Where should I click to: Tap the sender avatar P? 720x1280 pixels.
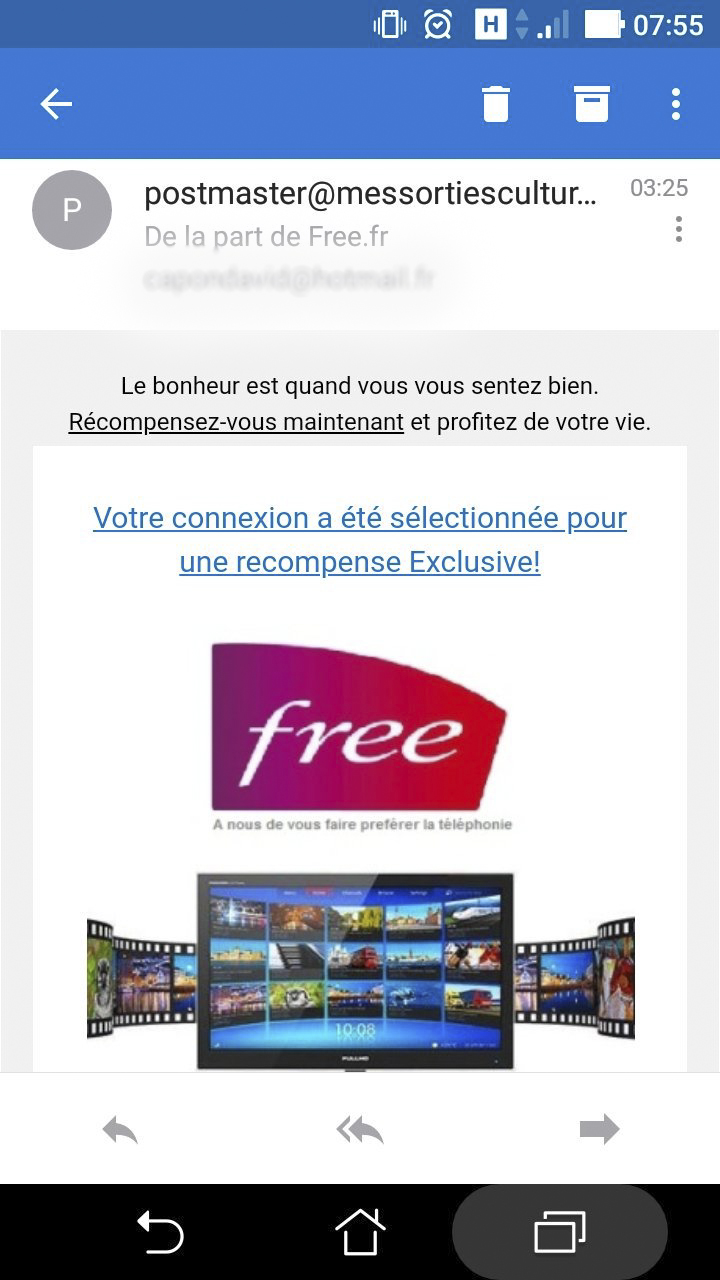click(72, 210)
